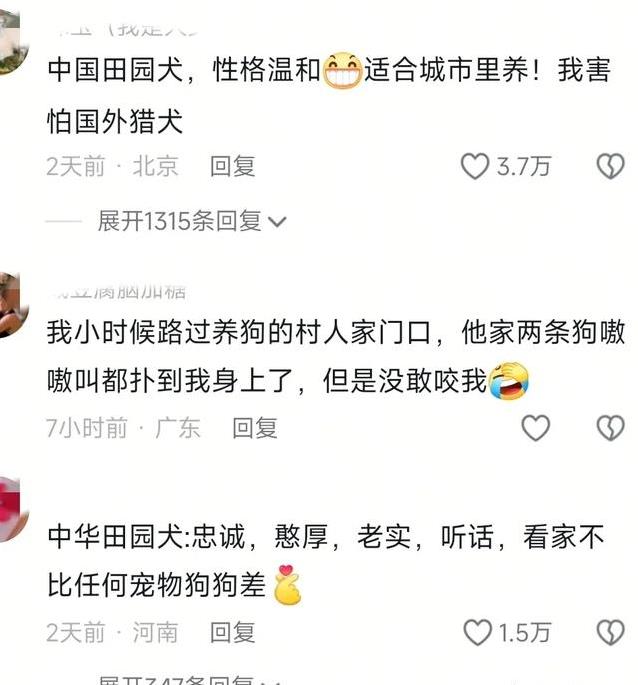Dislike the comment from 河南
Image resolution: width=638 pixels, height=685 pixels.
coord(610,632)
